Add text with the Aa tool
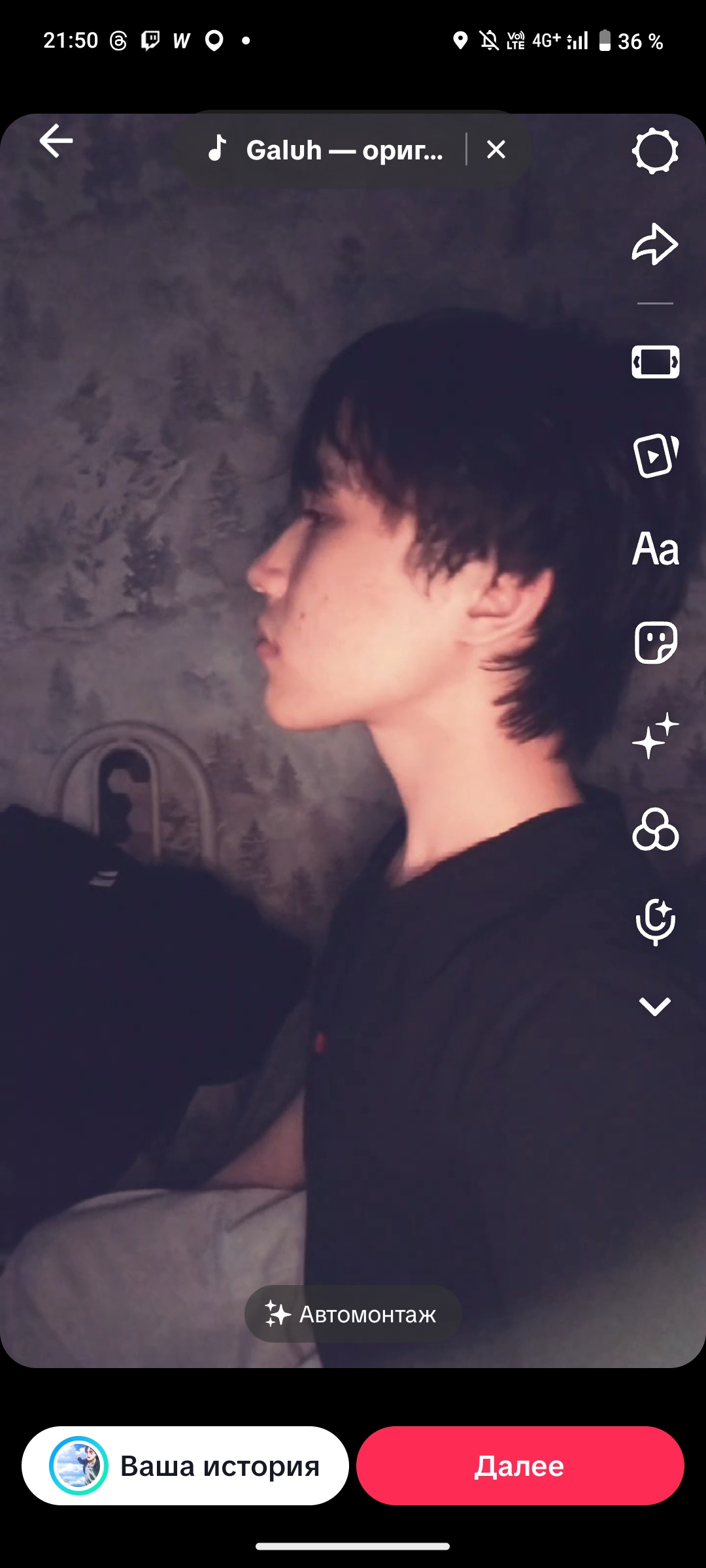706x1568 pixels. [655, 549]
